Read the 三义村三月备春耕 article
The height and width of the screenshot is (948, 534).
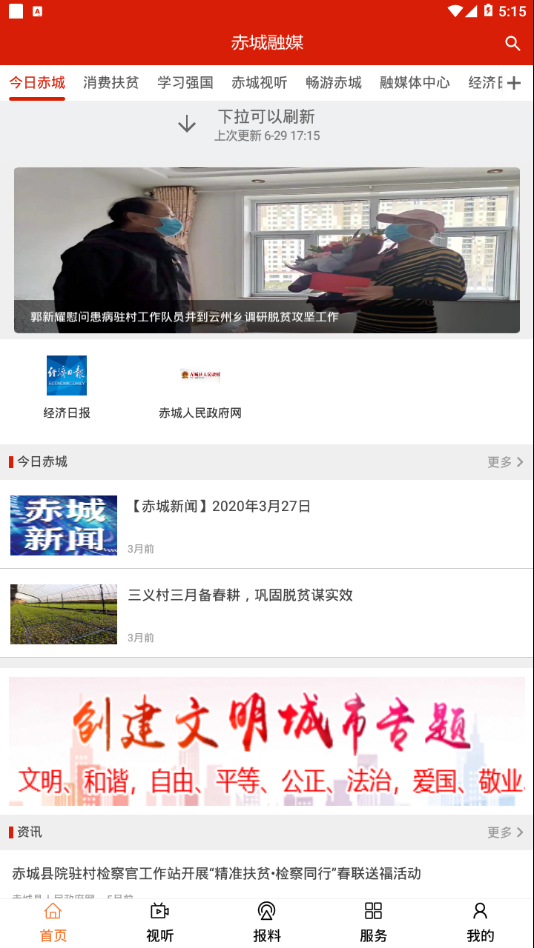point(267,613)
